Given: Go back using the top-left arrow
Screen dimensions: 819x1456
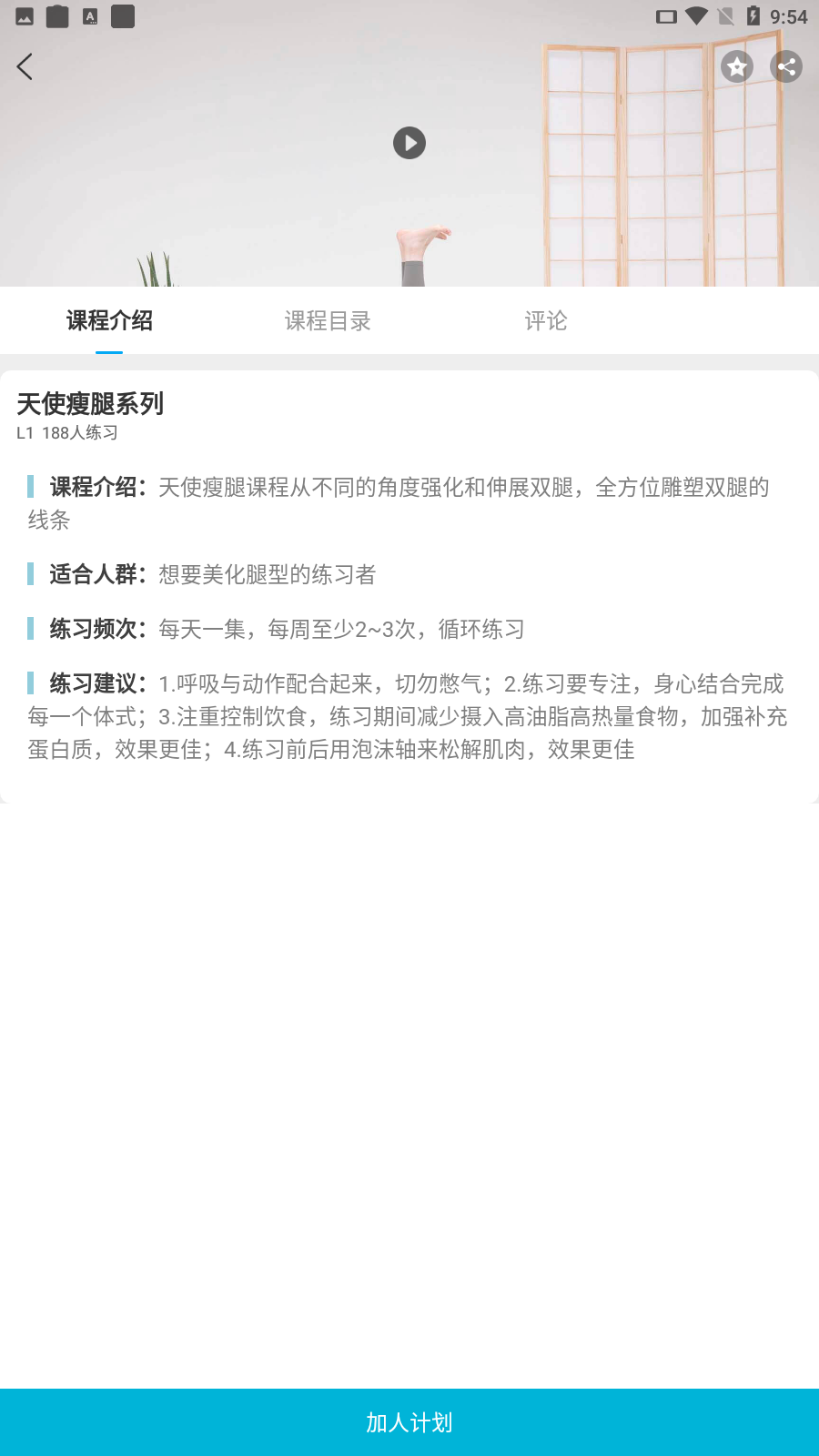Looking at the screenshot, I should (x=25, y=66).
